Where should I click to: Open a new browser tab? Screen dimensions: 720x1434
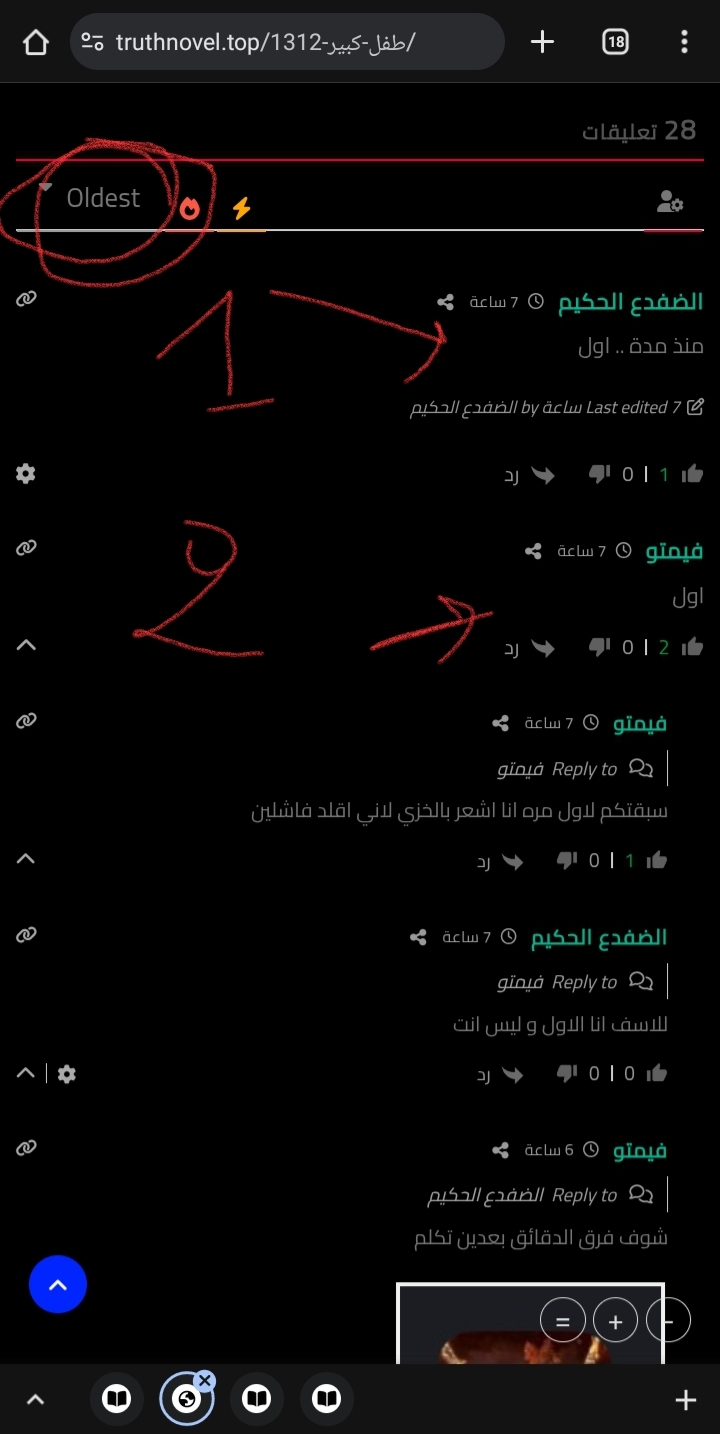tap(542, 42)
